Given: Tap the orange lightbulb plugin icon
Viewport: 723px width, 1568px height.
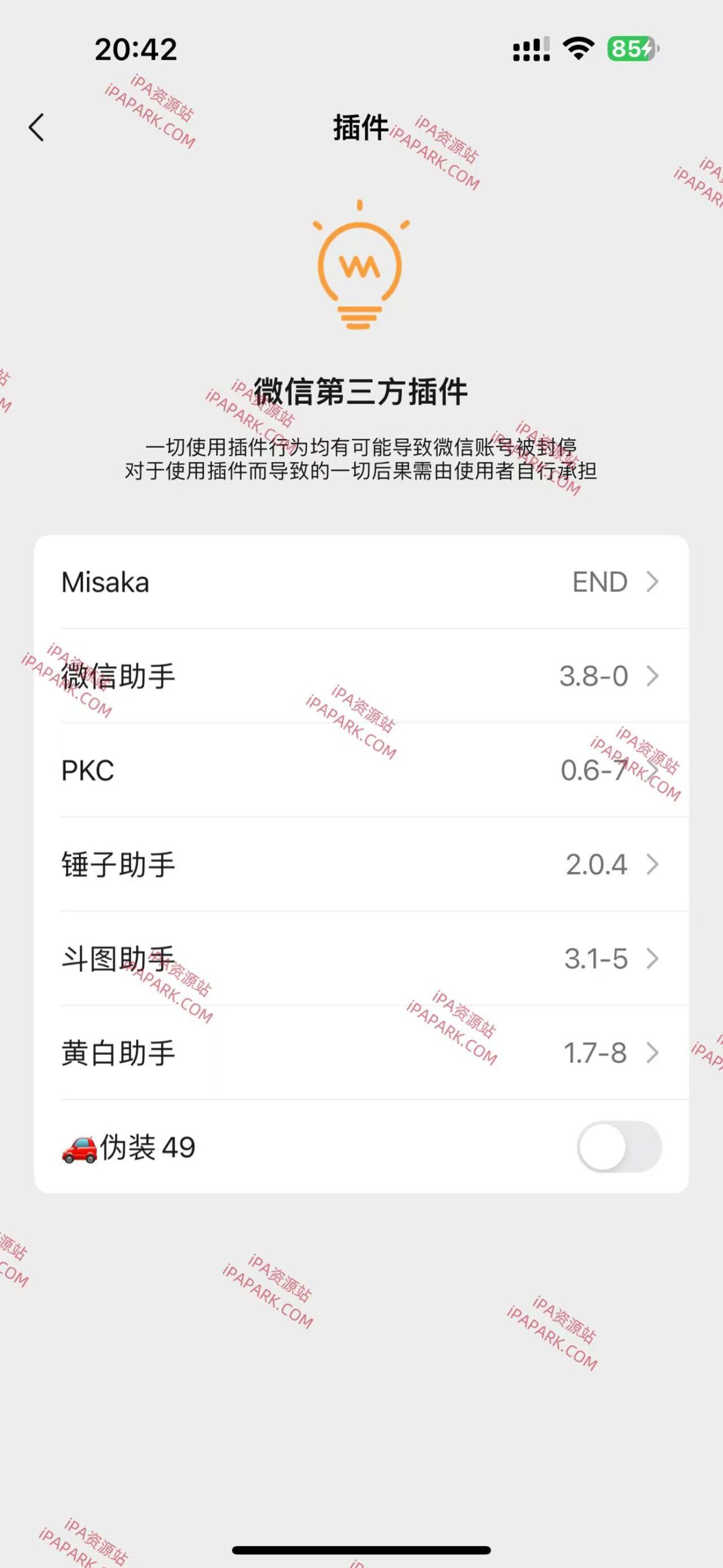Looking at the screenshot, I should click(x=361, y=266).
